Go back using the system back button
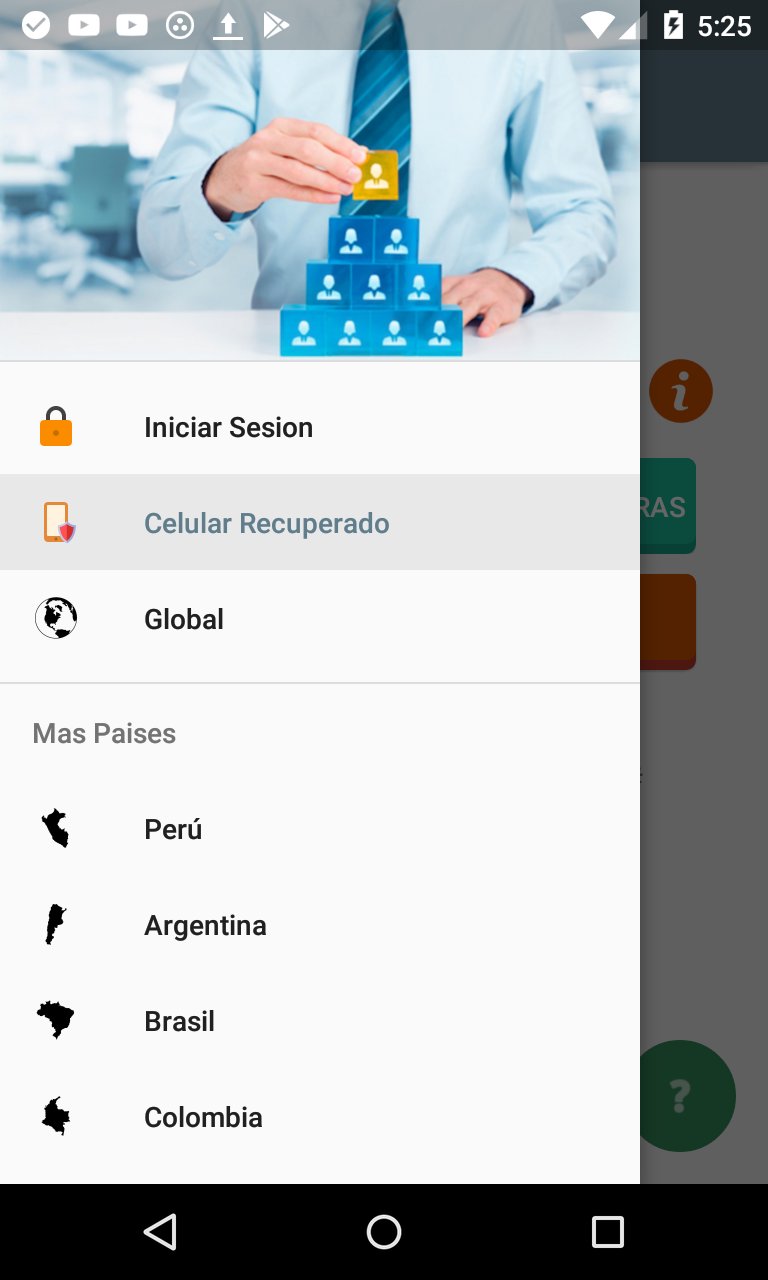The width and height of the screenshot is (768, 1280). click(160, 1232)
